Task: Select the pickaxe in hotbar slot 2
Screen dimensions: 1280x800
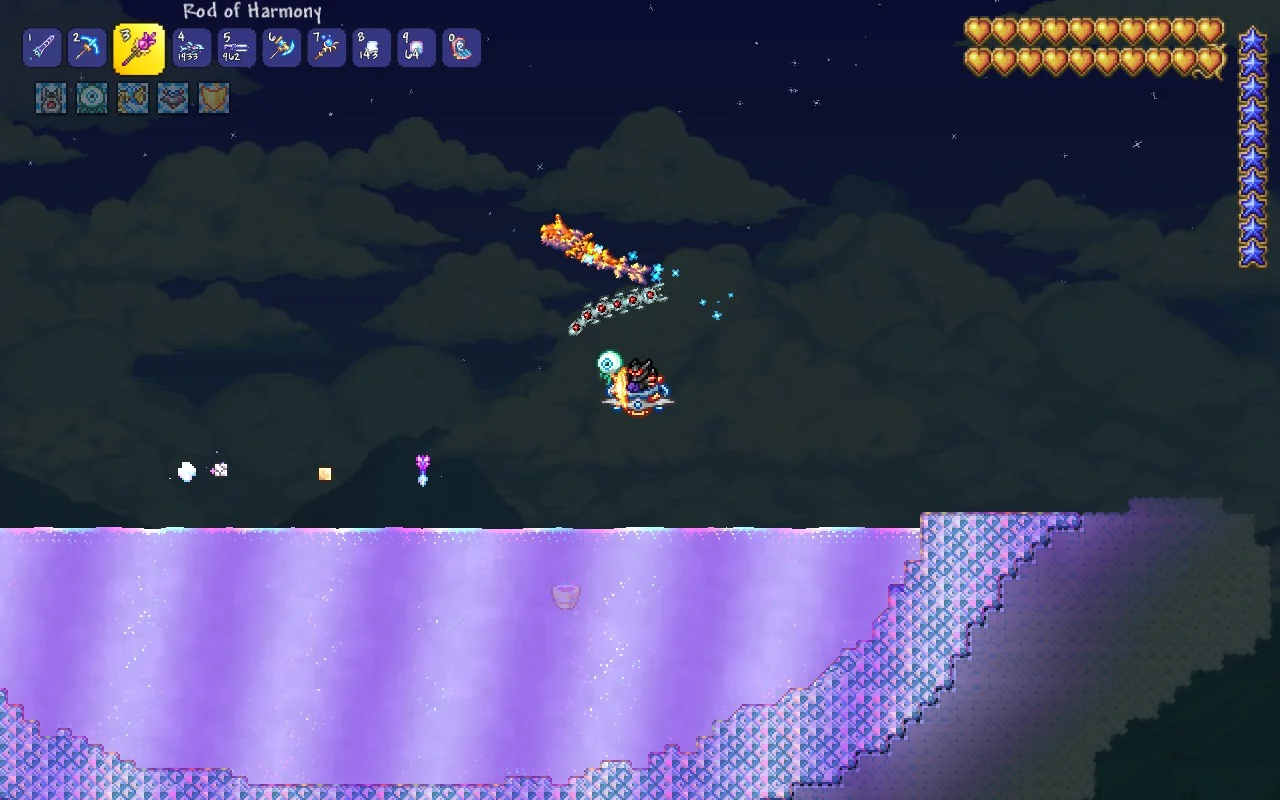Action: pos(87,48)
